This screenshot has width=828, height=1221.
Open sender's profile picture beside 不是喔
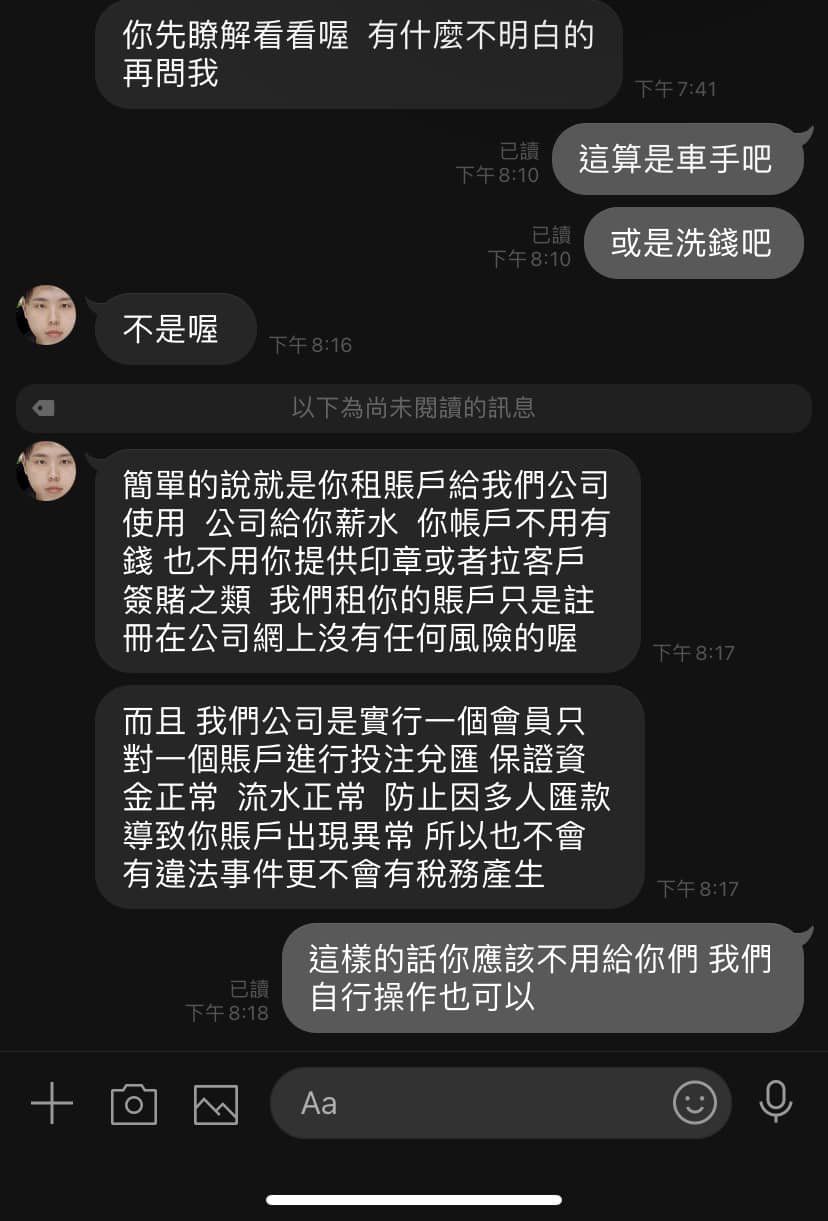(x=47, y=315)
